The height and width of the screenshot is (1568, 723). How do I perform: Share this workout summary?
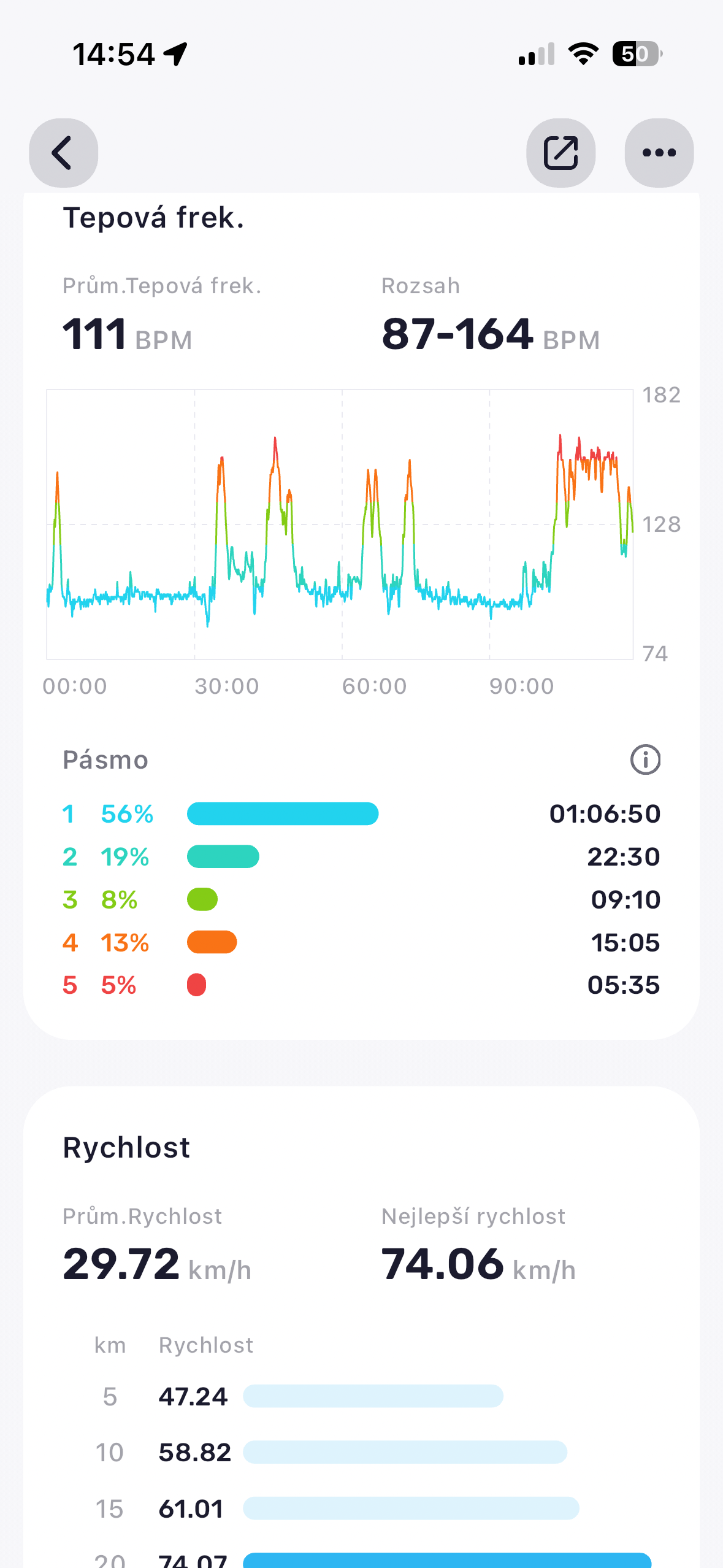(x=560, y=153)
